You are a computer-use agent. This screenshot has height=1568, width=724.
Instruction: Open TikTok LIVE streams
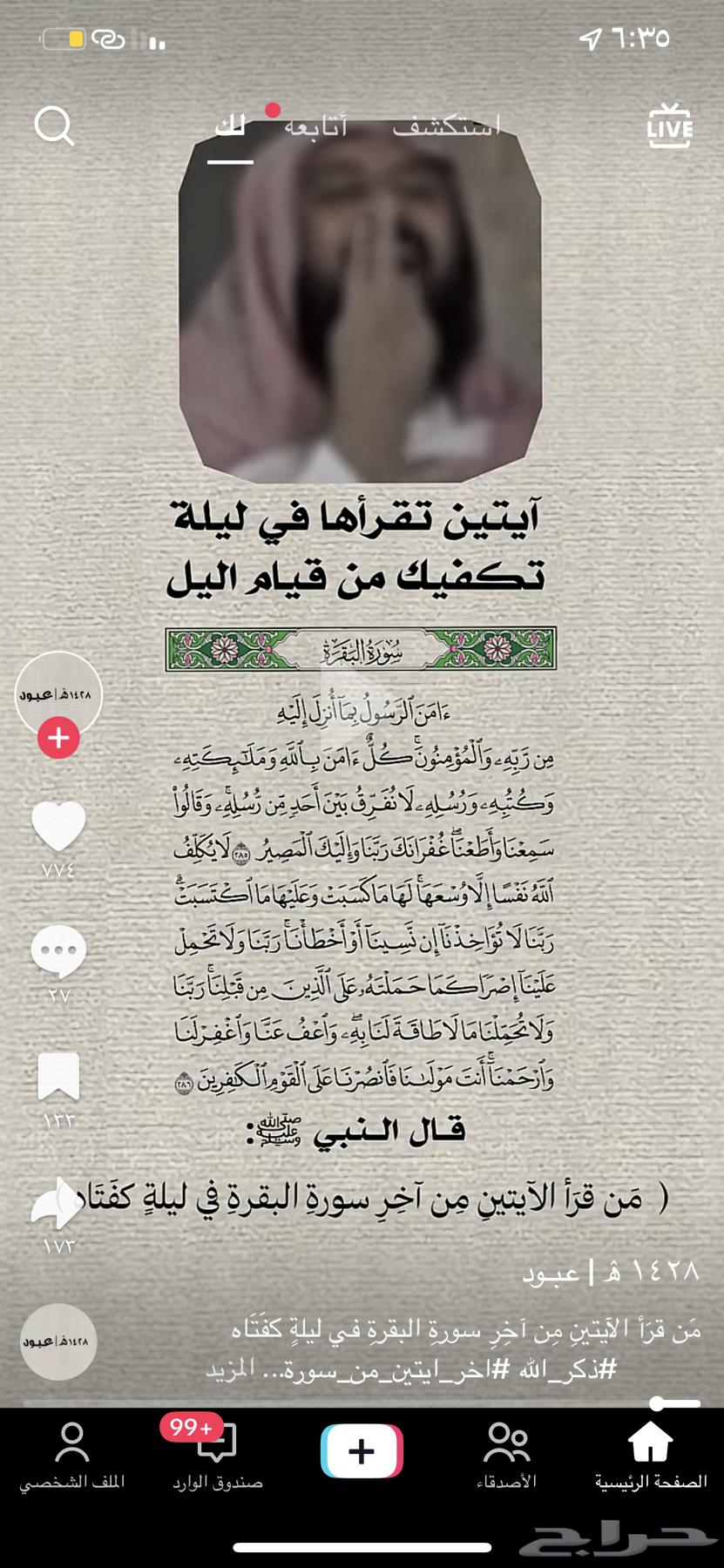[x=671, y=127]
